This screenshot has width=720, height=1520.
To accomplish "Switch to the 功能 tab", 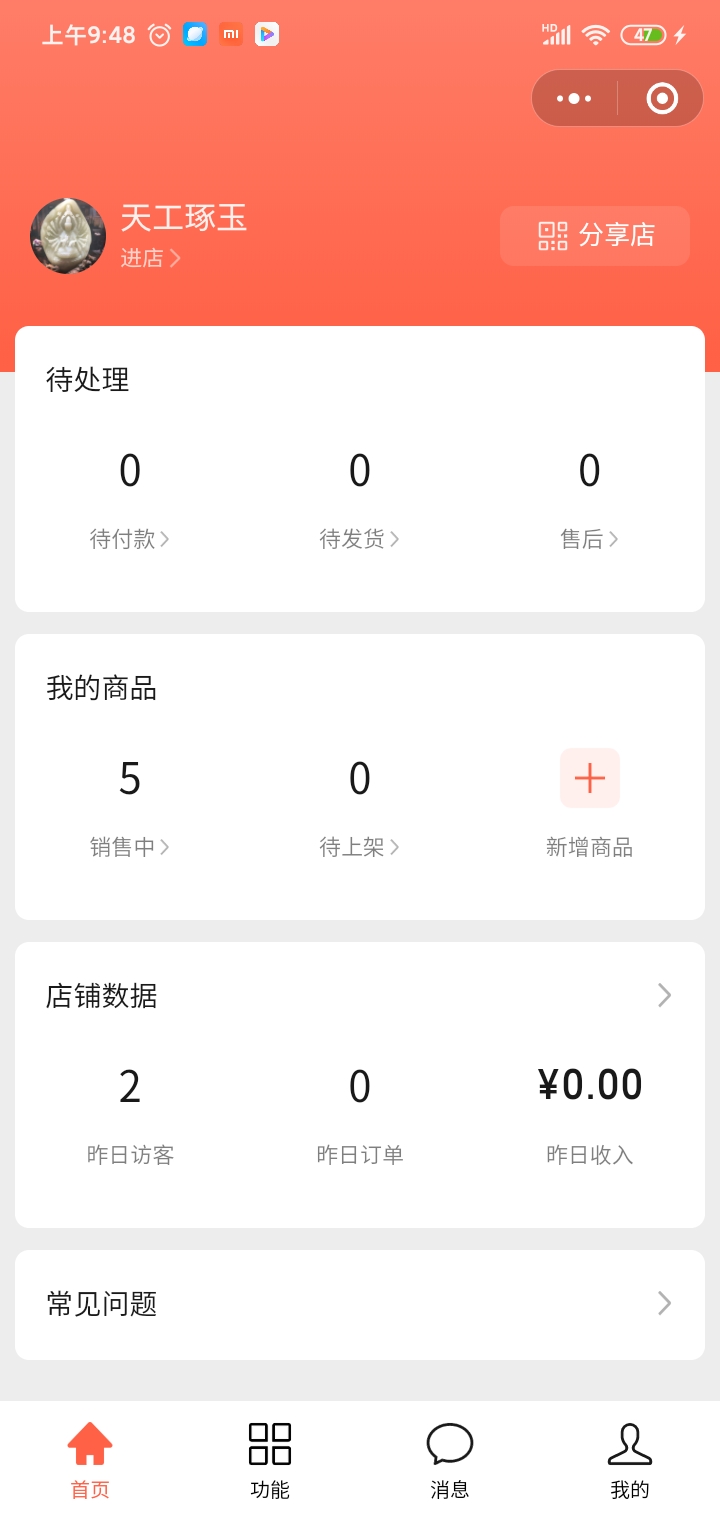I will (x=270, y=1460).
